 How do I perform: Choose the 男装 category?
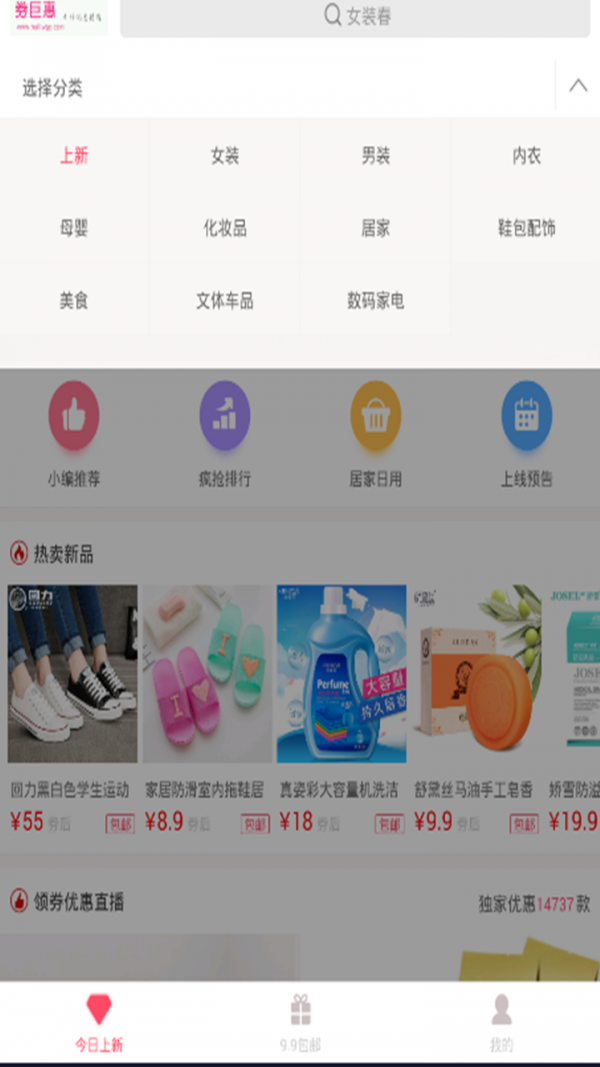(x=376, y=156)
